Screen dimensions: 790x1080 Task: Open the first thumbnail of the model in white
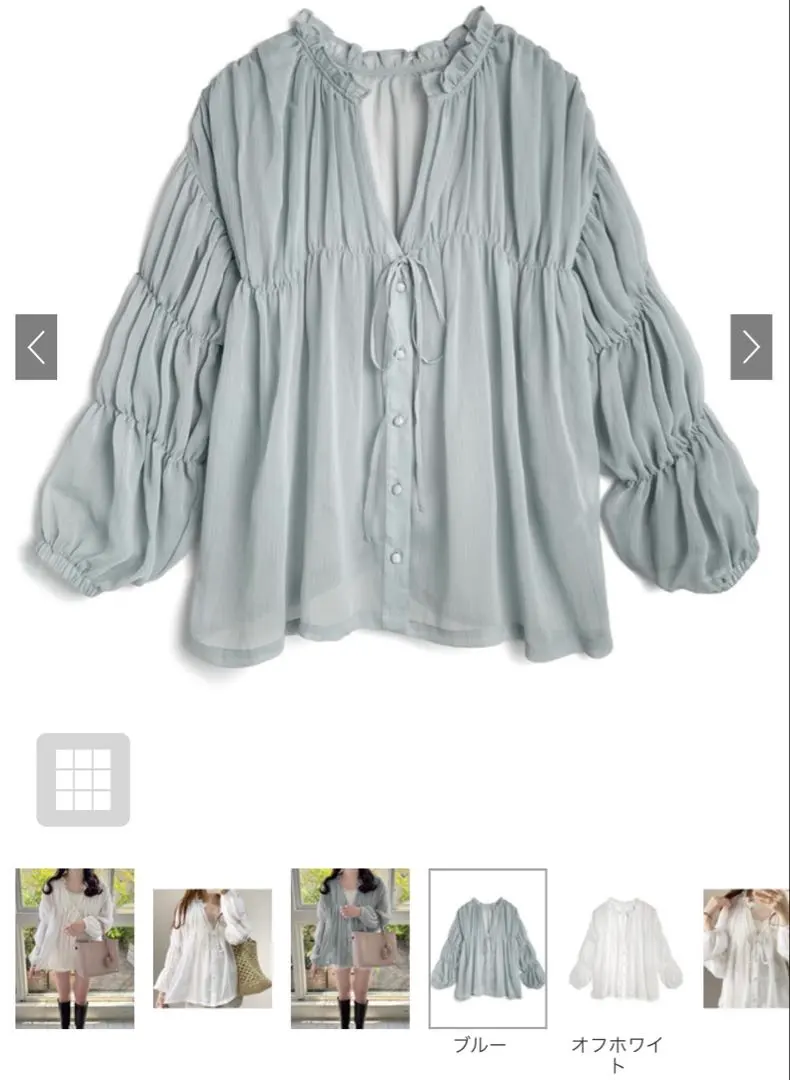pyautogui.click(x=75, y=948)
